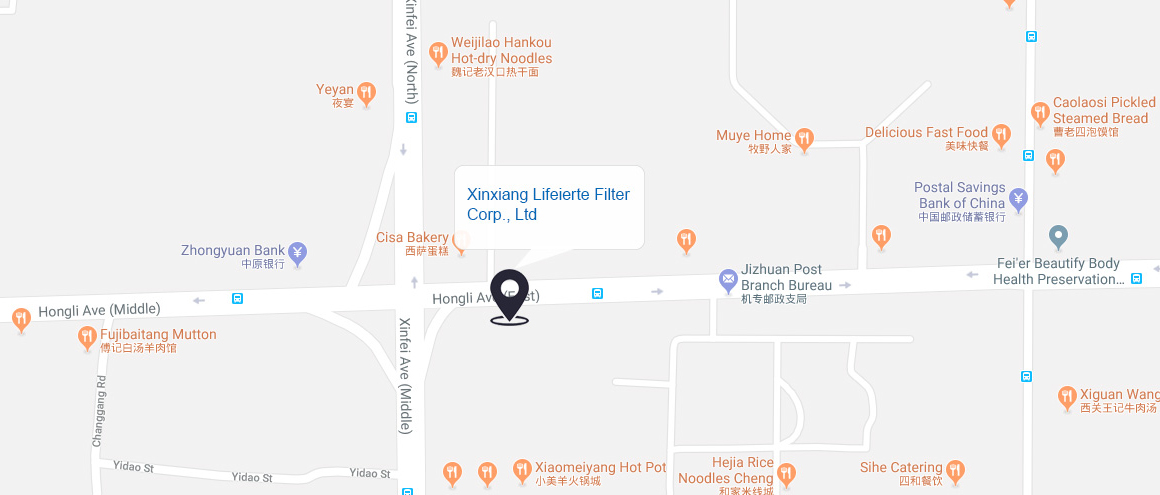
Task: Open Hejia Rice Noodles Cheng marker
Action: pyautogui.click(x=787, y=473)
